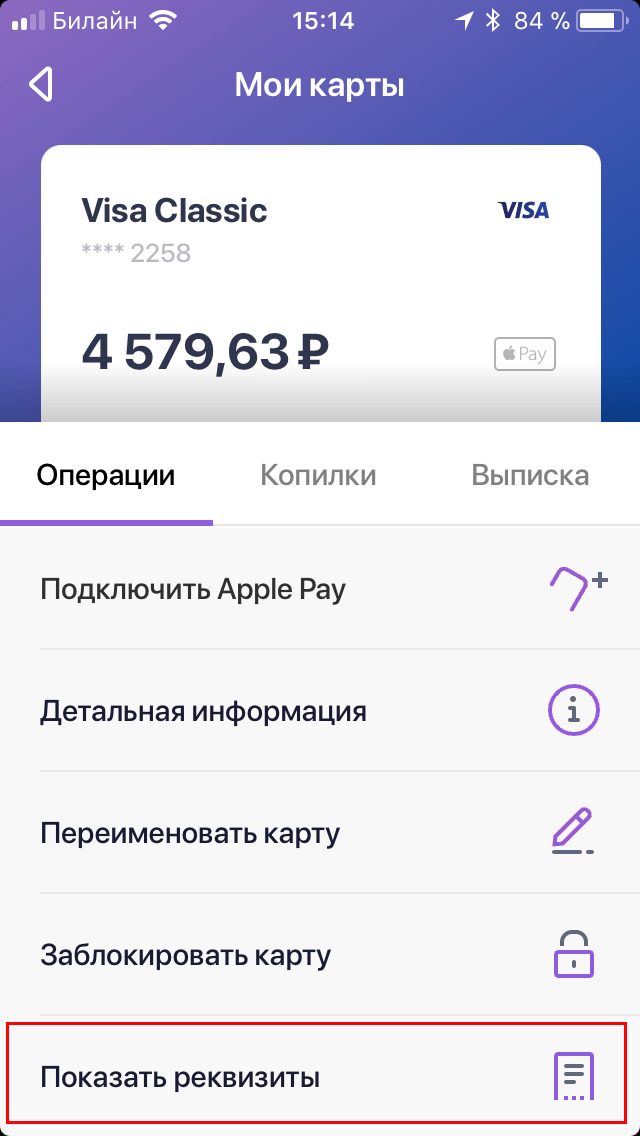The width and height of the screenshot is (640, 1136).
Task: Open Детальная информация
Action: tap(320, 711)
